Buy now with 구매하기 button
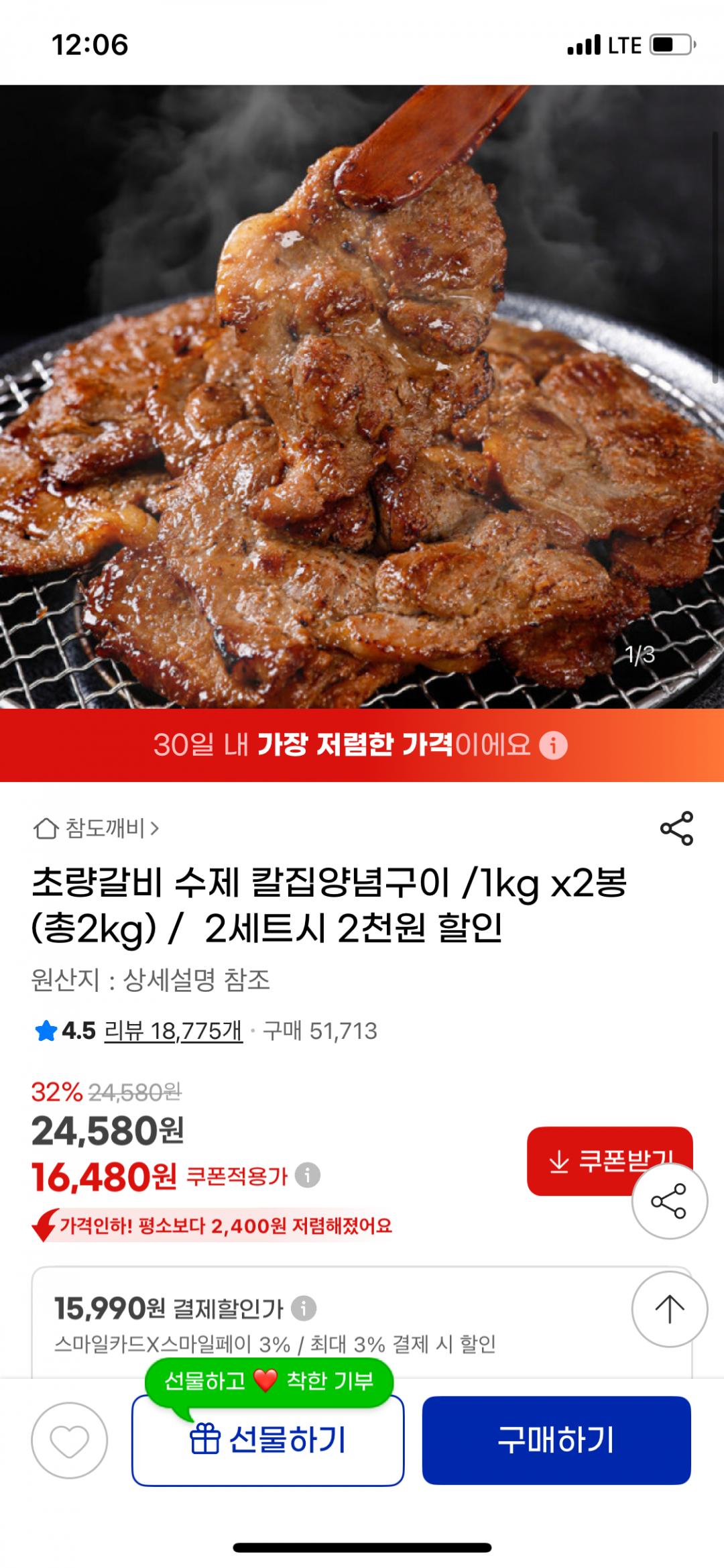The image size is (724, 1568). [556, 1440]
